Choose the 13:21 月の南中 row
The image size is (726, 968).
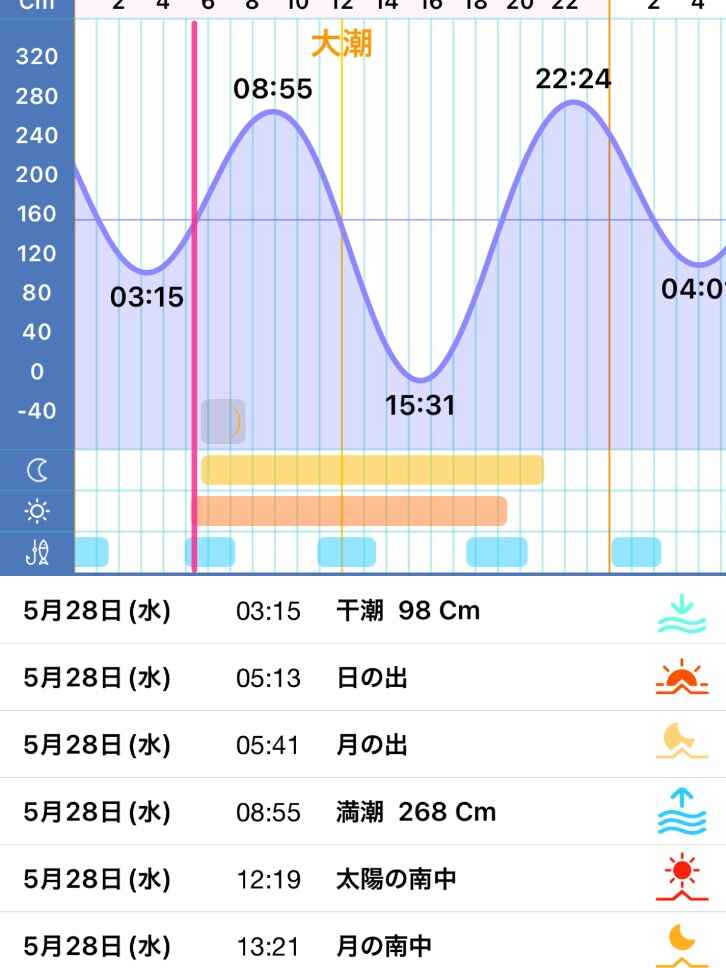click(363, 945)
